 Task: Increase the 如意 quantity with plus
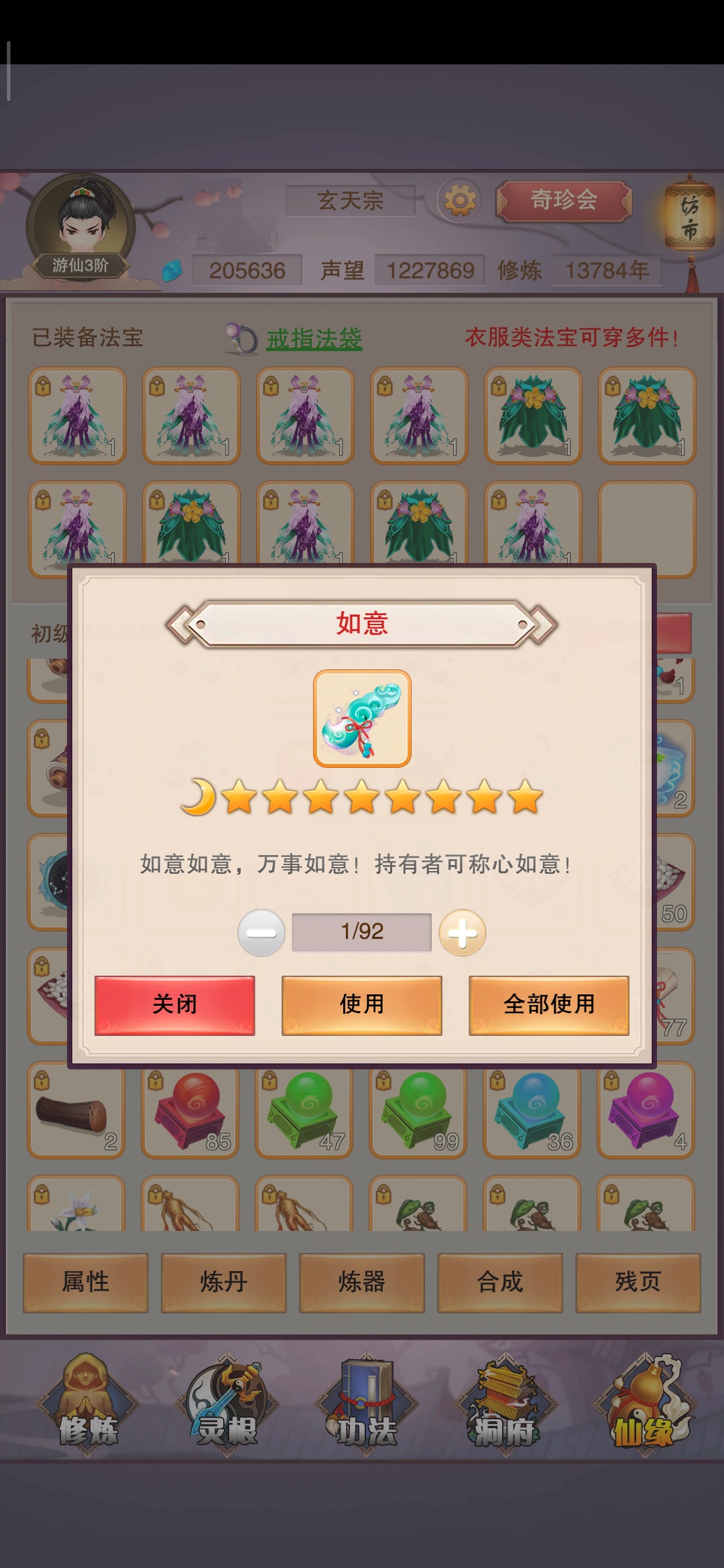(462, 932)
